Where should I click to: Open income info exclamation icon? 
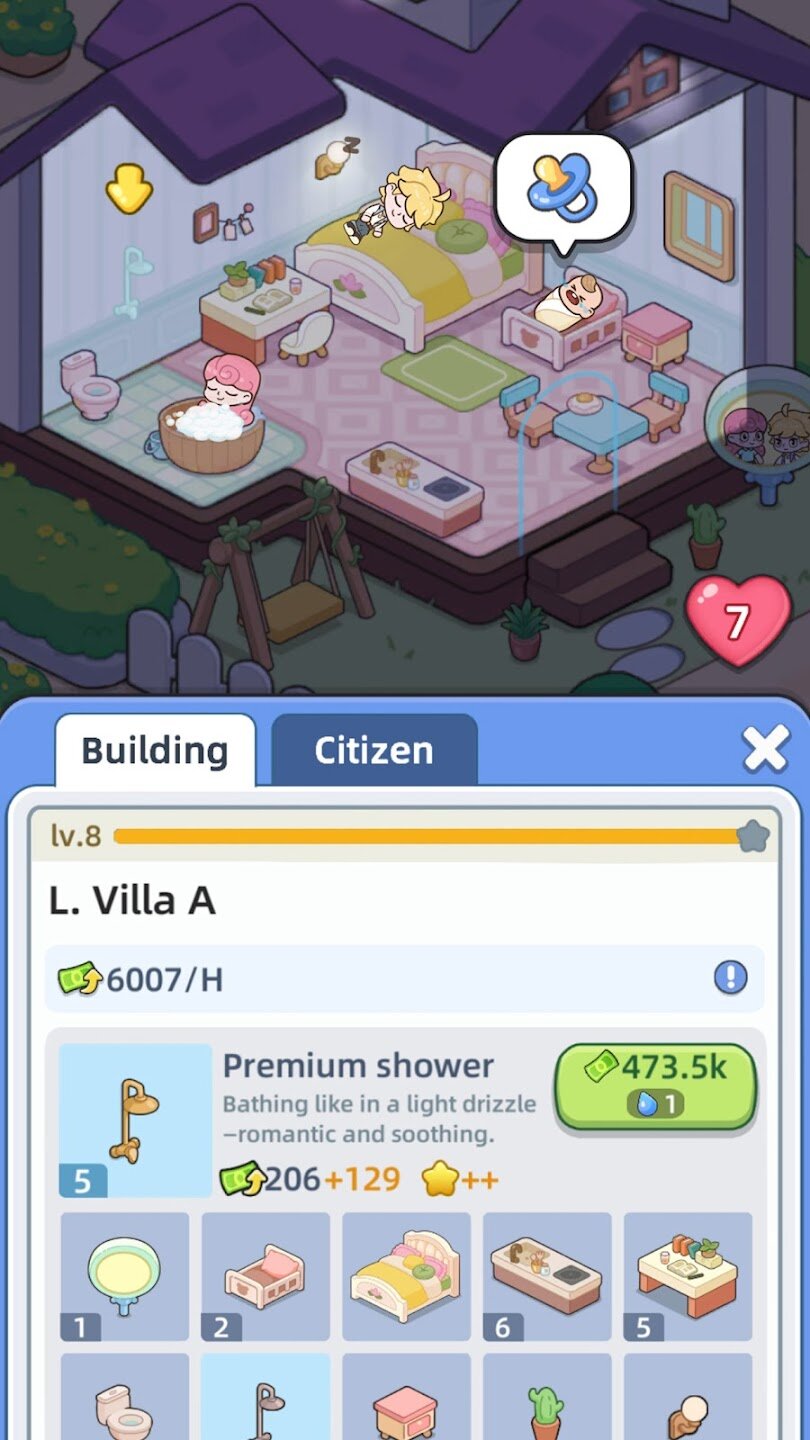coord(731,978)
